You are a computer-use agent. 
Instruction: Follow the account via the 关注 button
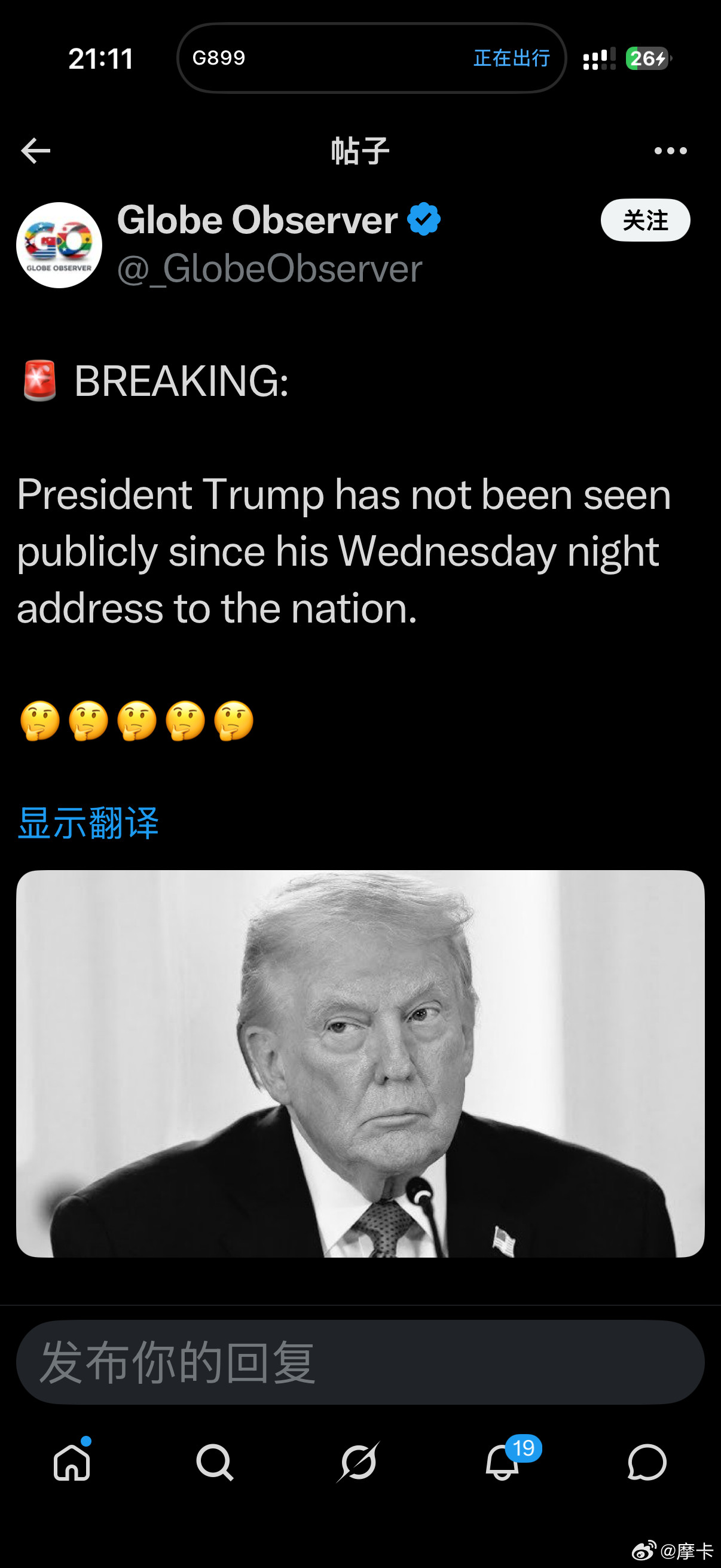pyautogui.click(x=646, y=220)
